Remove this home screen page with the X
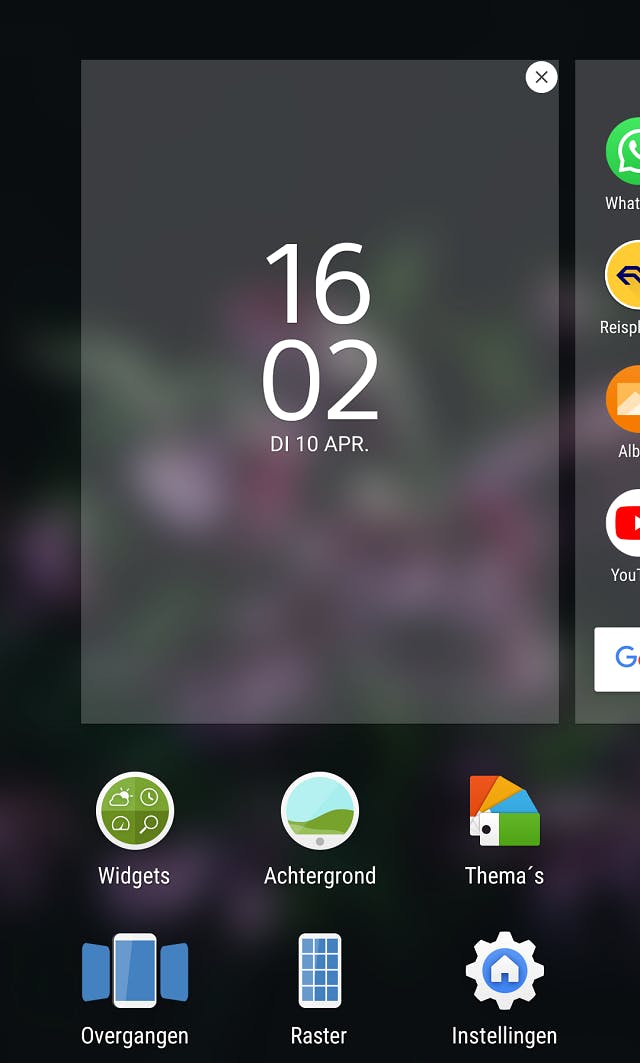Viewport: 640px width, 1063px height. point(541,77)
